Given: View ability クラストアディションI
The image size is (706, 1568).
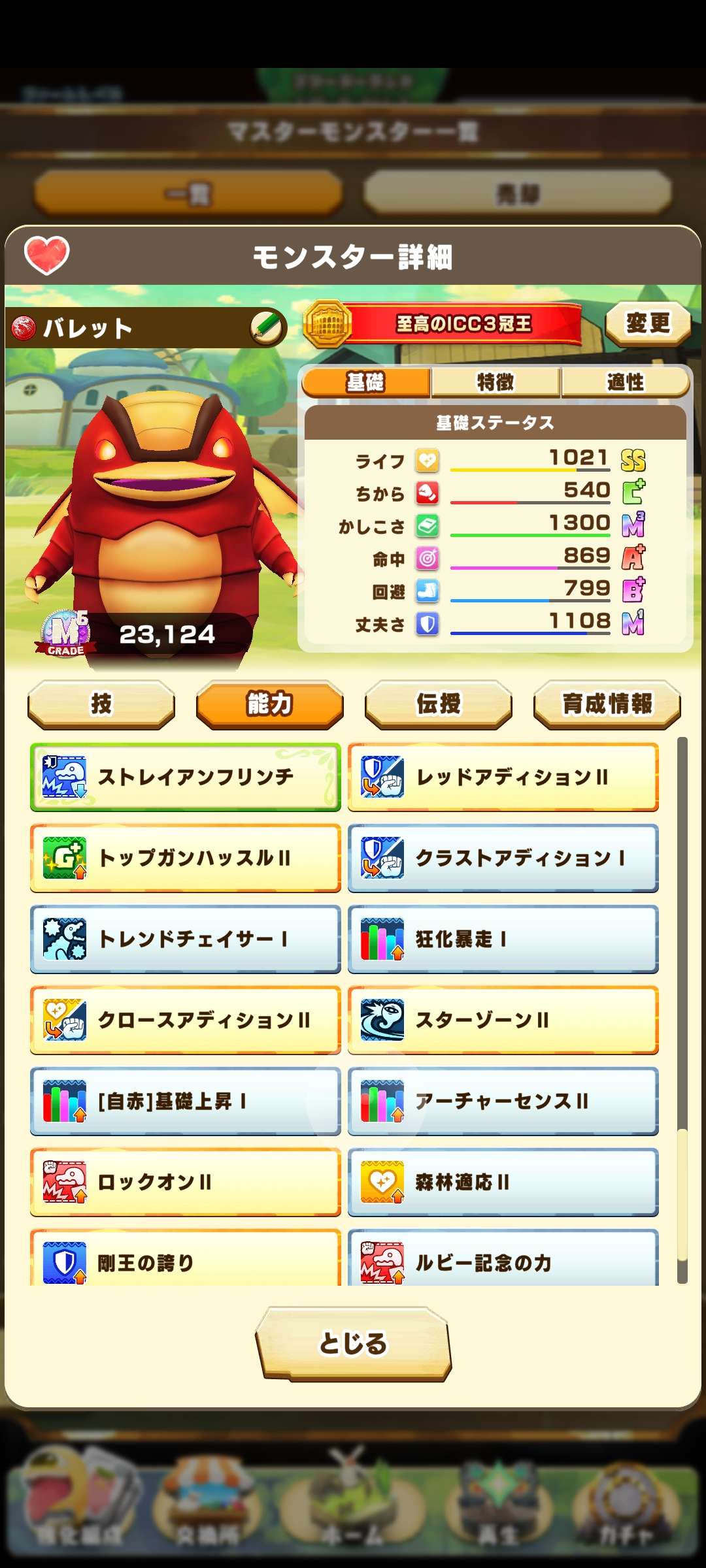Looking at the screenshot, I should 503,858.
